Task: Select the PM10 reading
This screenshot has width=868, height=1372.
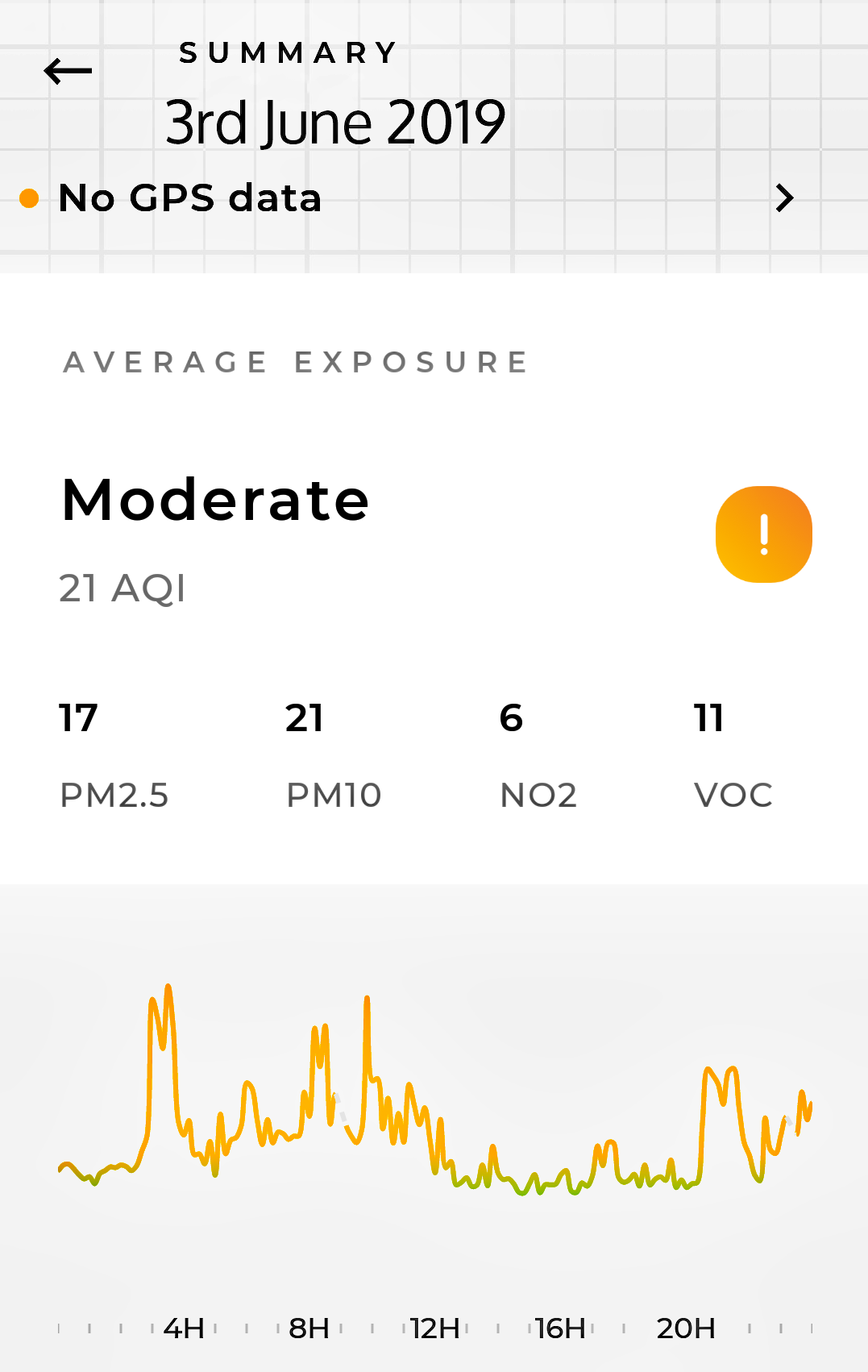Action: click(x=333, y=755)
